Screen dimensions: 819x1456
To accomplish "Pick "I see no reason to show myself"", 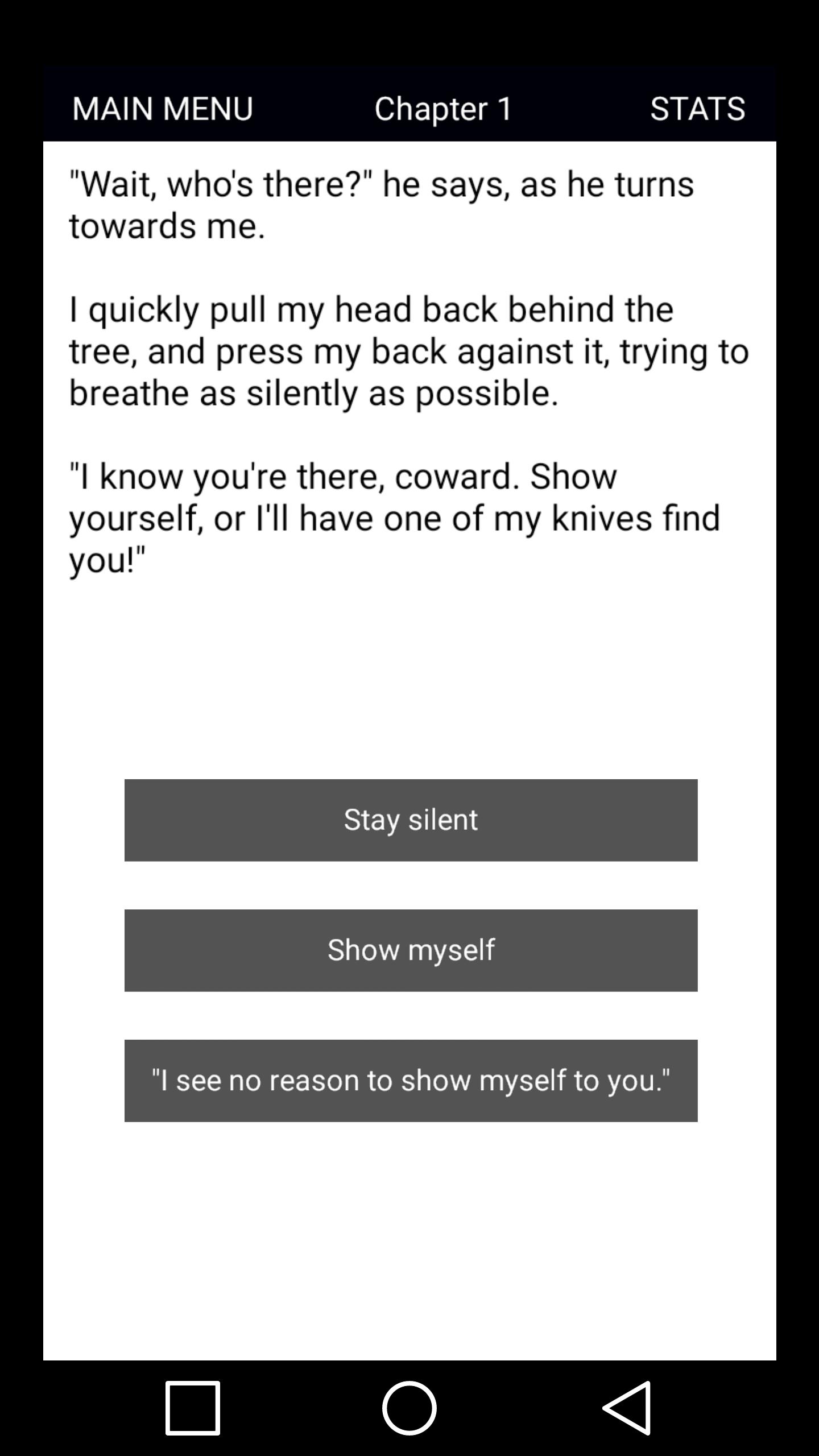I will [x=411, y=1081].
